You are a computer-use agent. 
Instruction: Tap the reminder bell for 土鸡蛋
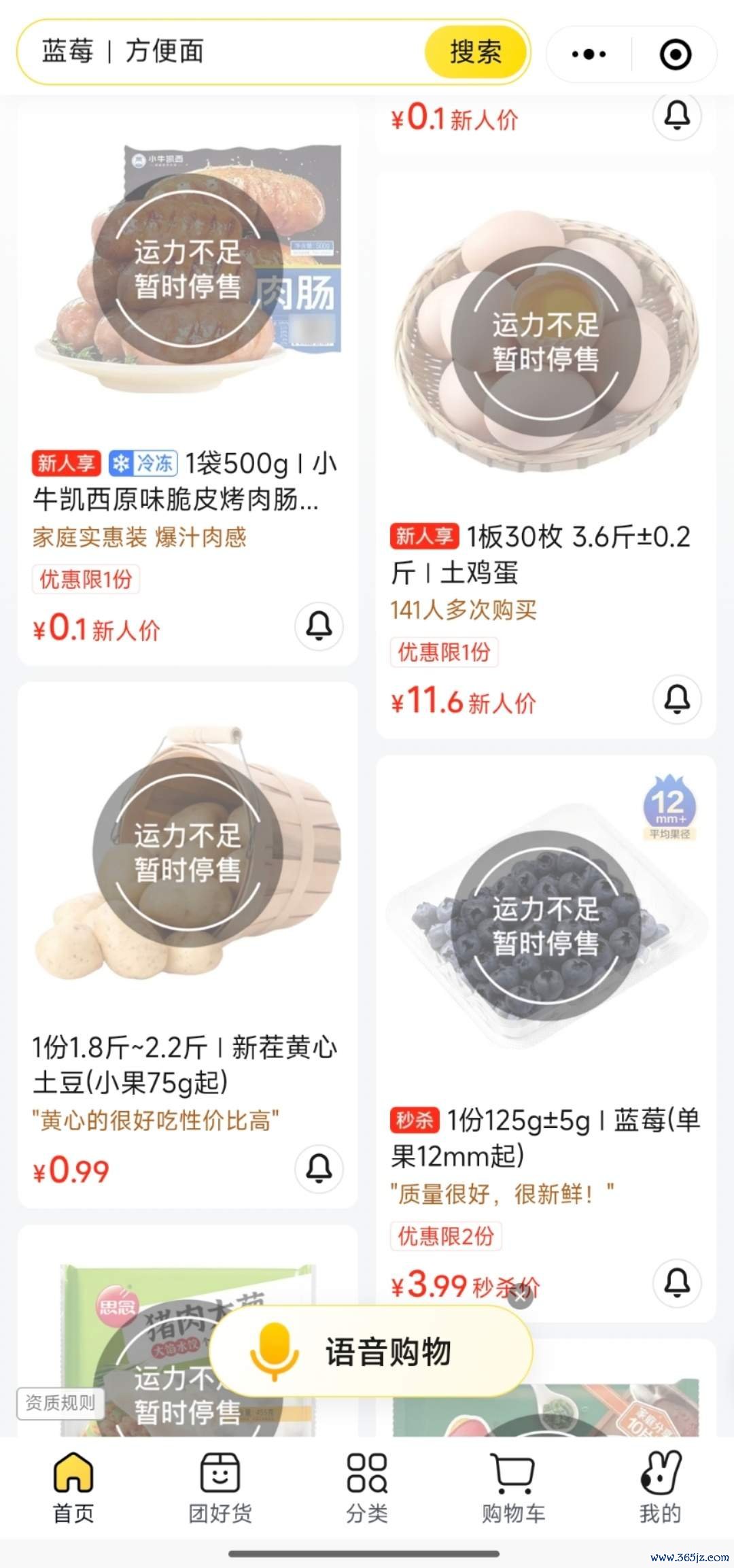(x=677, y=699)
